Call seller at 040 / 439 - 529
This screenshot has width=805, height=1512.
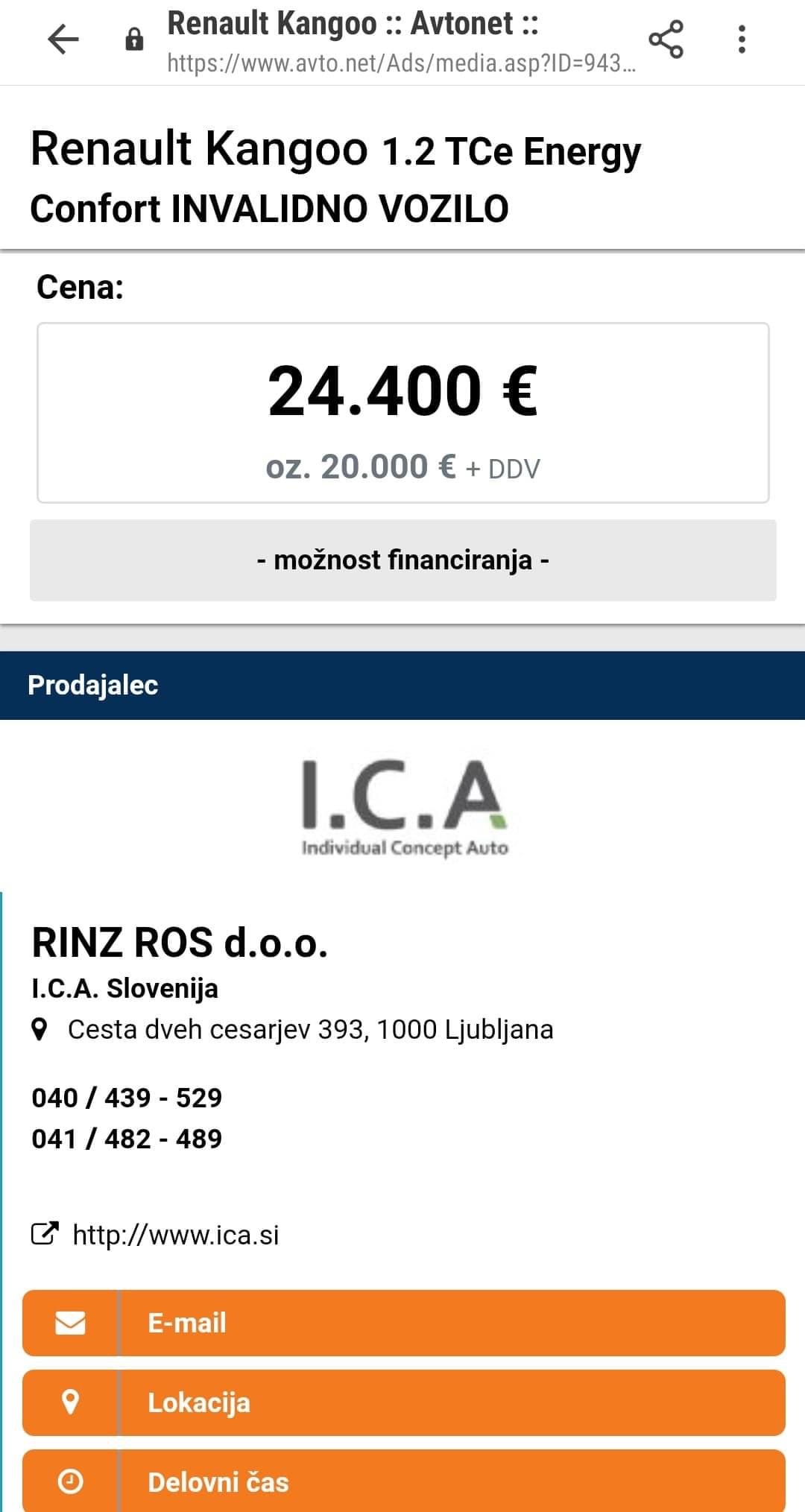click(127, 1098)
